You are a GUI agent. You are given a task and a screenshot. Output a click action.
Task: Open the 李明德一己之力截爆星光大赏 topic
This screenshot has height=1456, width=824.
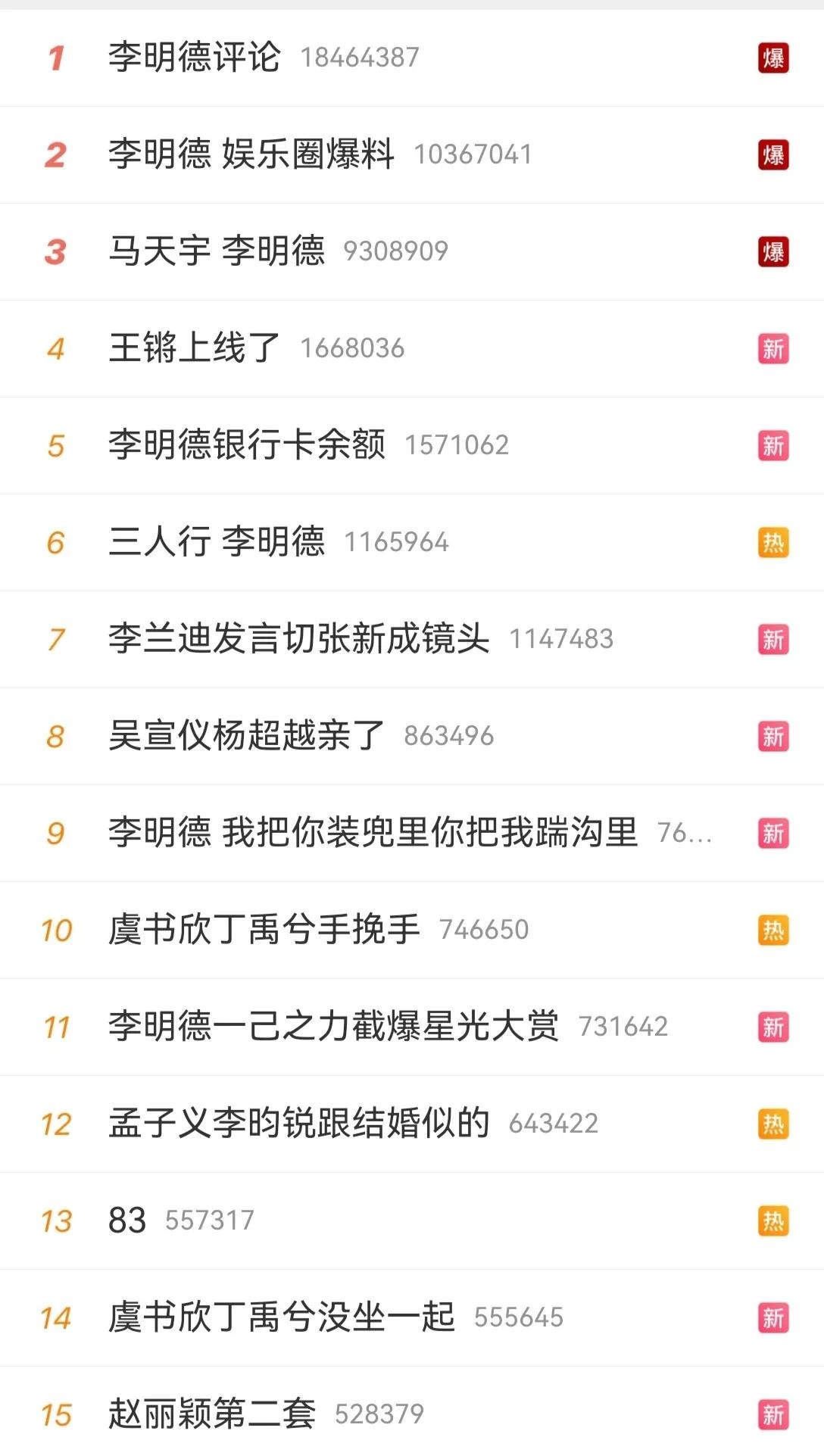click(333, 1027)
